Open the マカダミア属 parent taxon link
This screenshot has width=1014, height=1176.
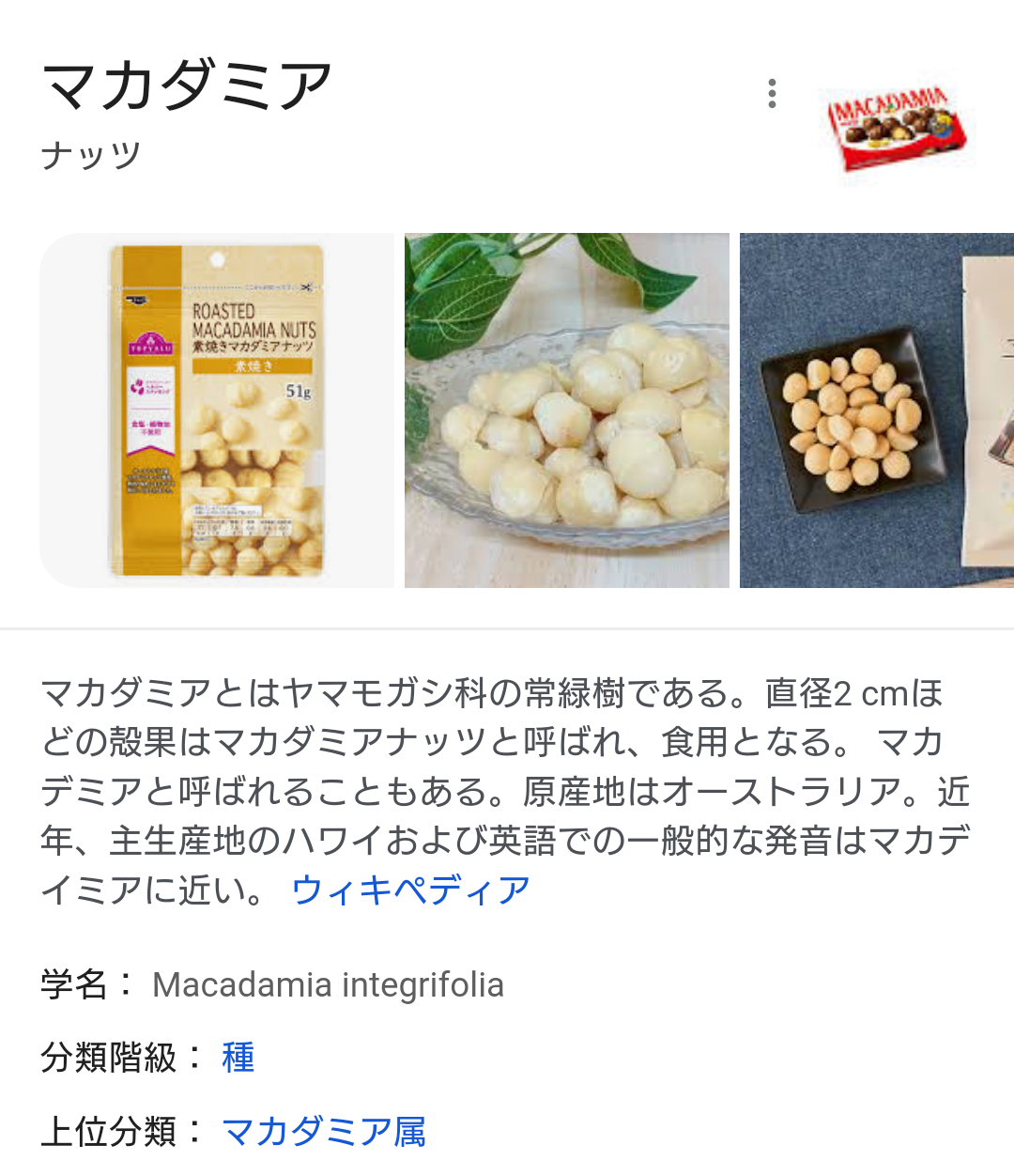(x=323, y=1132)
